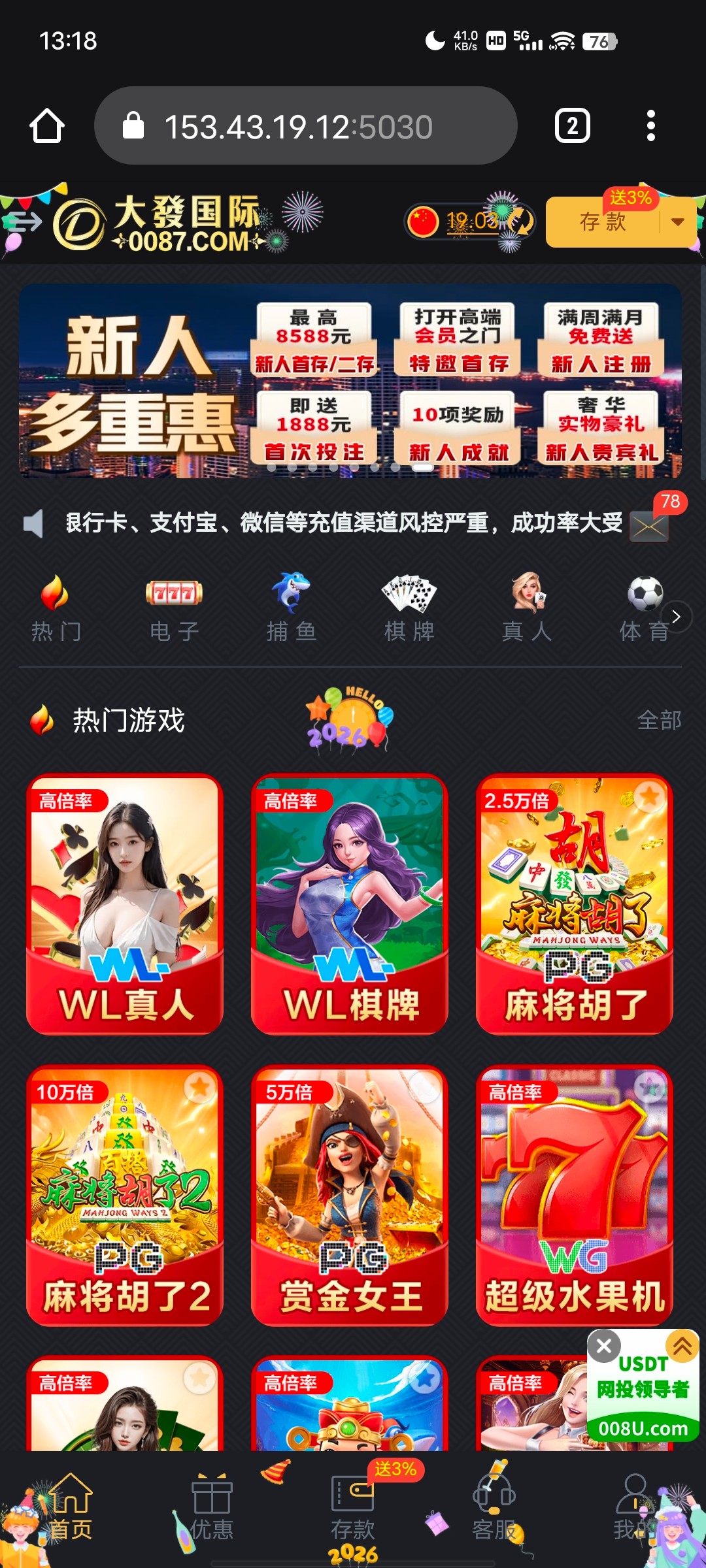The width and height of the screenshot is (706, 1568).
Task: Open the 赏金女王 game card
Action: pos(350,1195)
